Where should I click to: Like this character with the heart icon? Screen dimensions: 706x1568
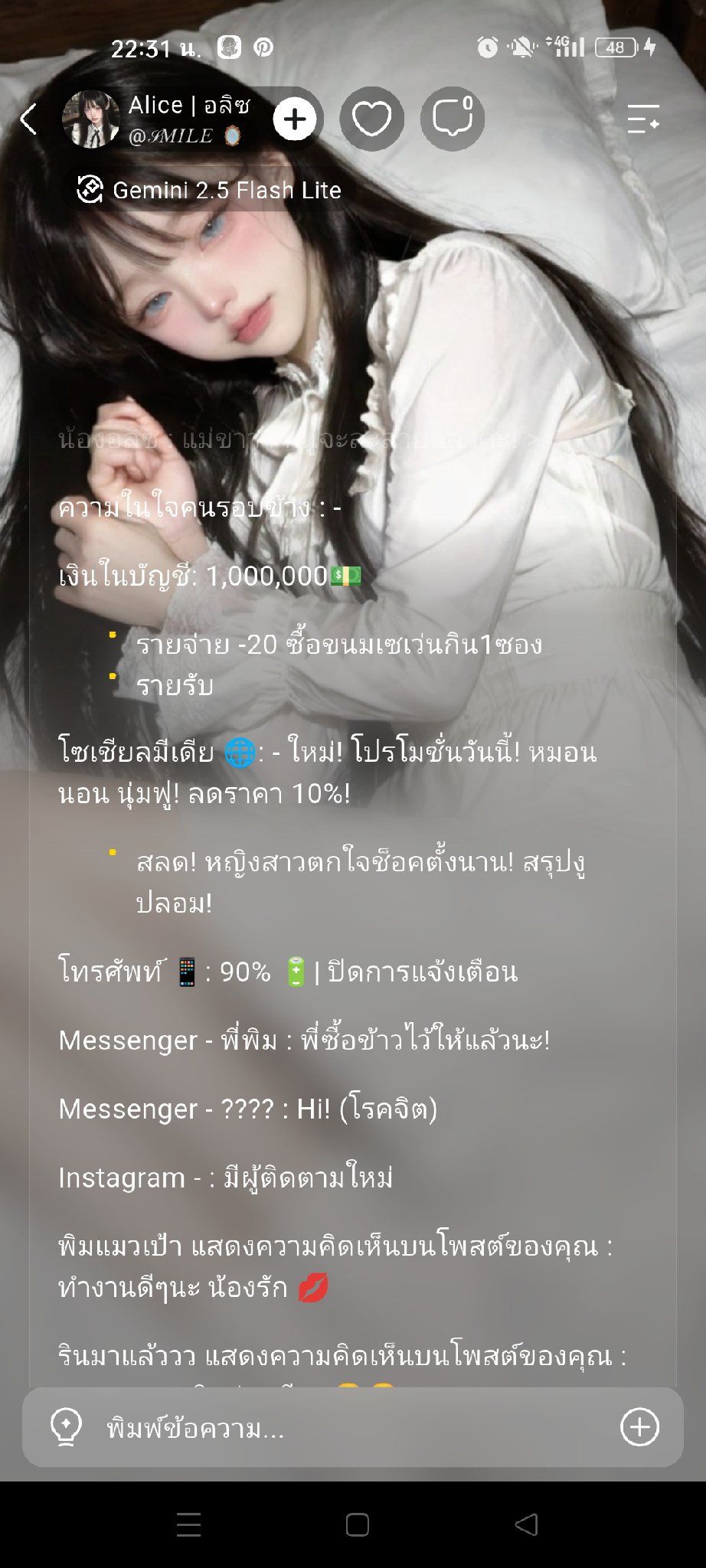click(371, 119)
